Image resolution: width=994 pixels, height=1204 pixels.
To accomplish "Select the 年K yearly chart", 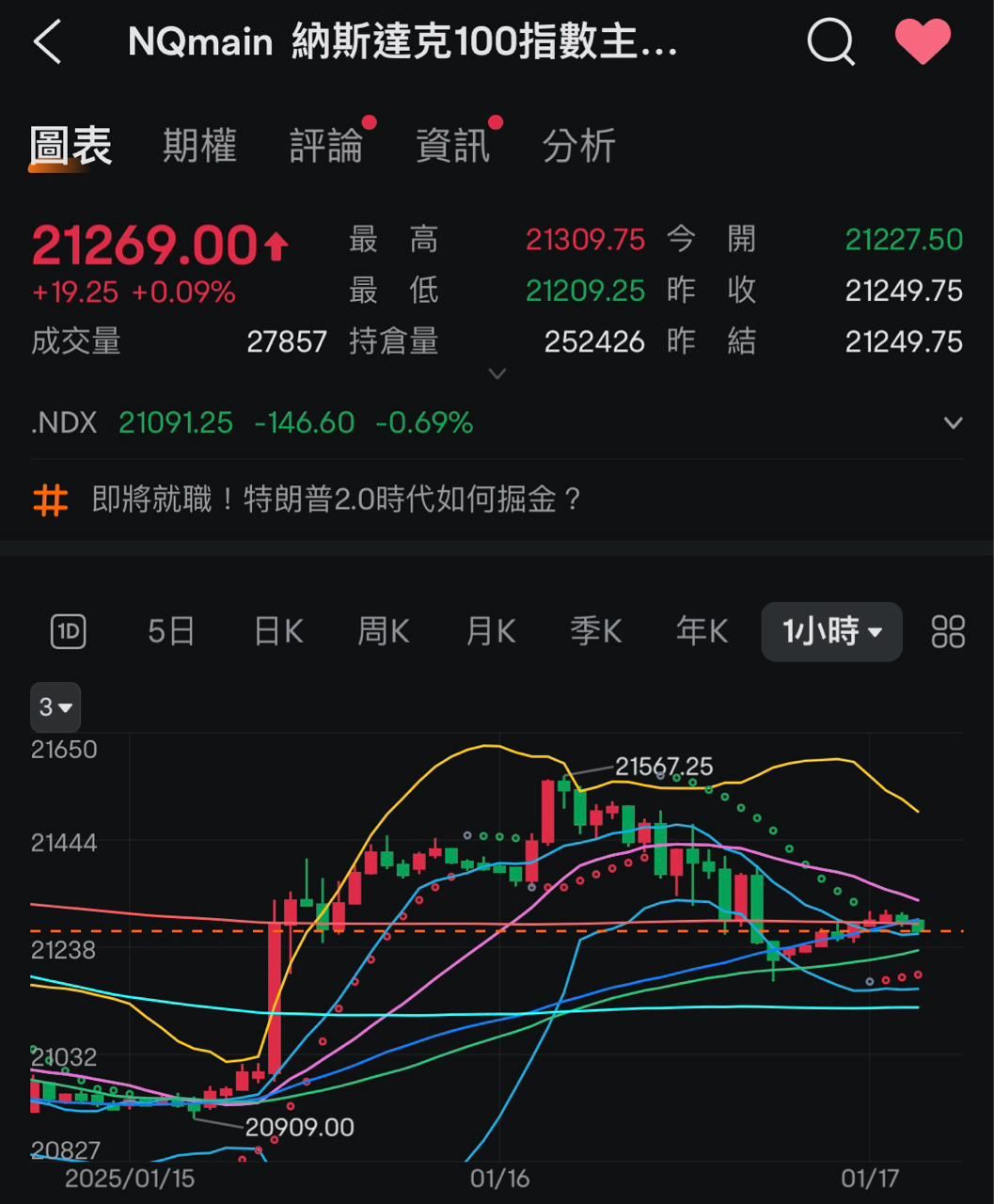I will pos(702,631).
